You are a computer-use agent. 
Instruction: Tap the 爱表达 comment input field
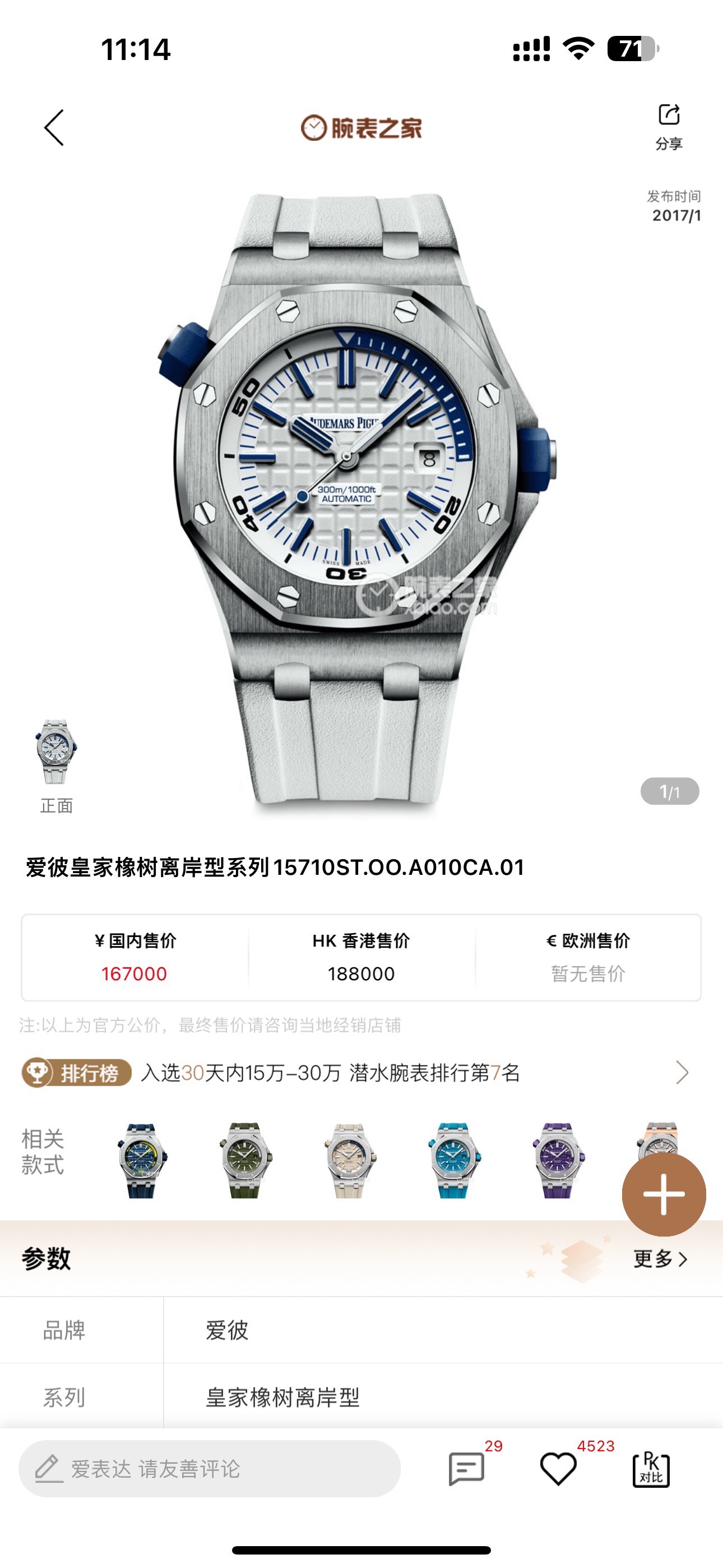pos(210,1469)
